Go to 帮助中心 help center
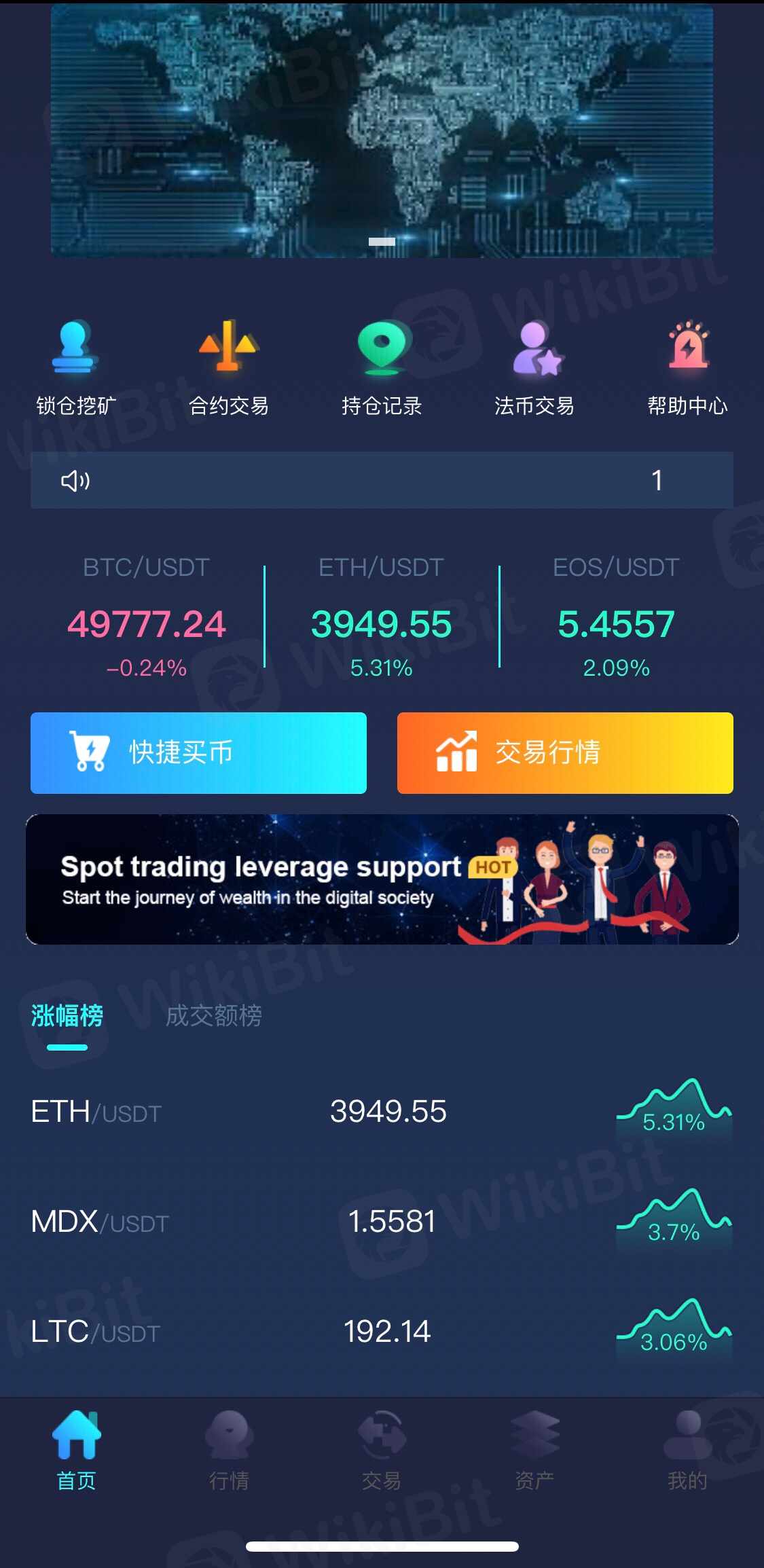 coord(687,367)
